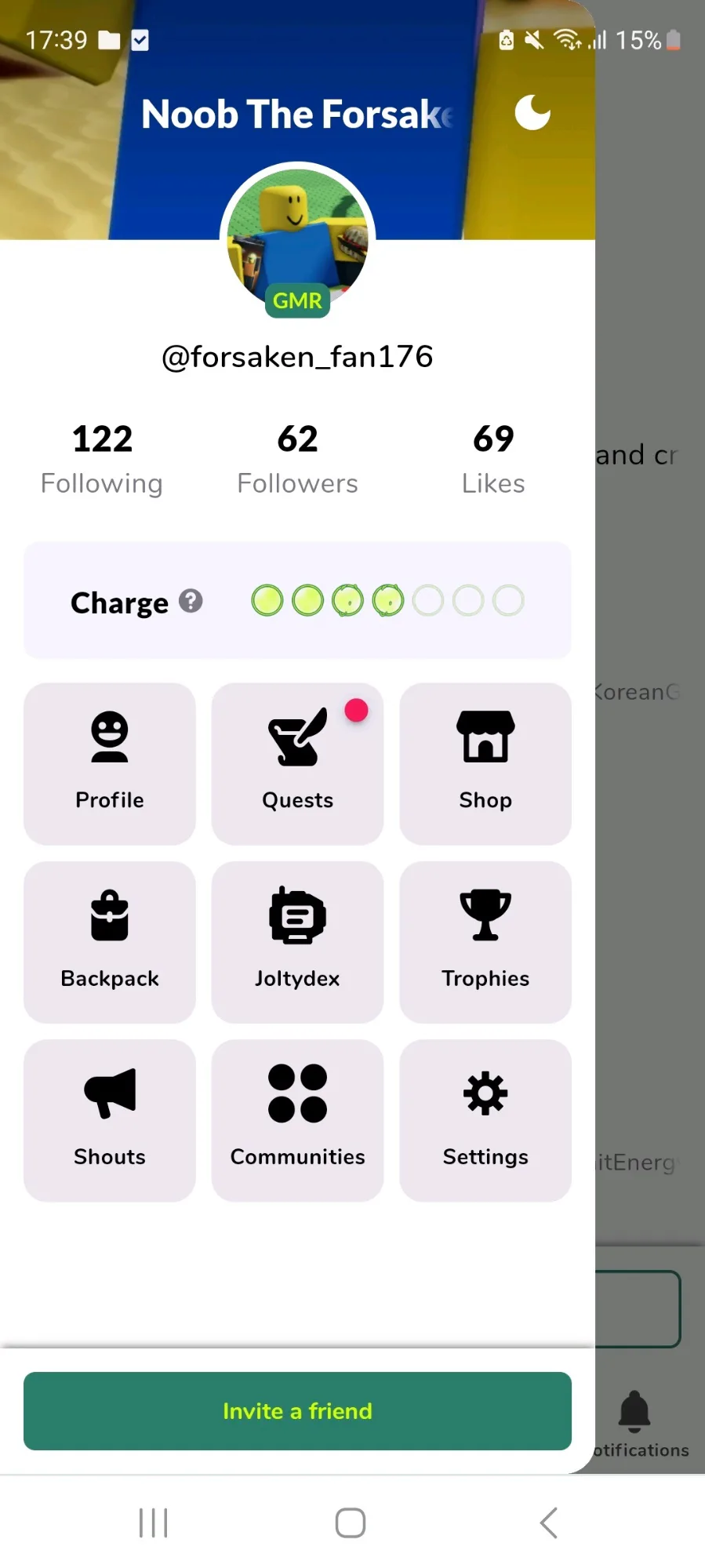Open Shouts
The height and width of the screenshot is (1568, 705).
coord(110,1119)
